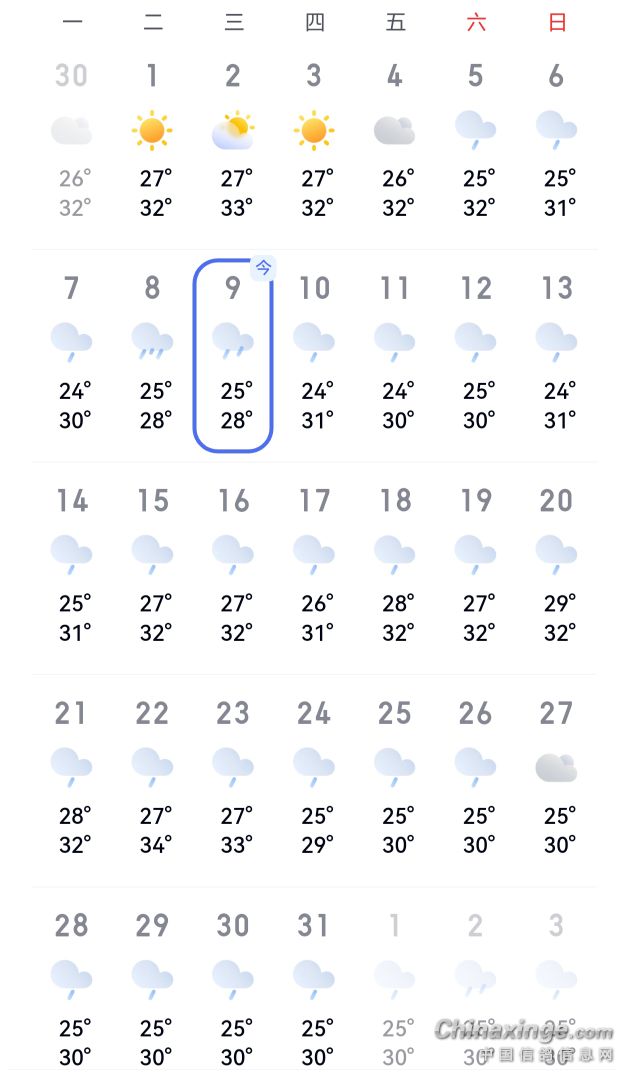This screenshot has width=630, height=1080.
Task: Select day 7 rainy forecast
Action: (x=72, y=354)
